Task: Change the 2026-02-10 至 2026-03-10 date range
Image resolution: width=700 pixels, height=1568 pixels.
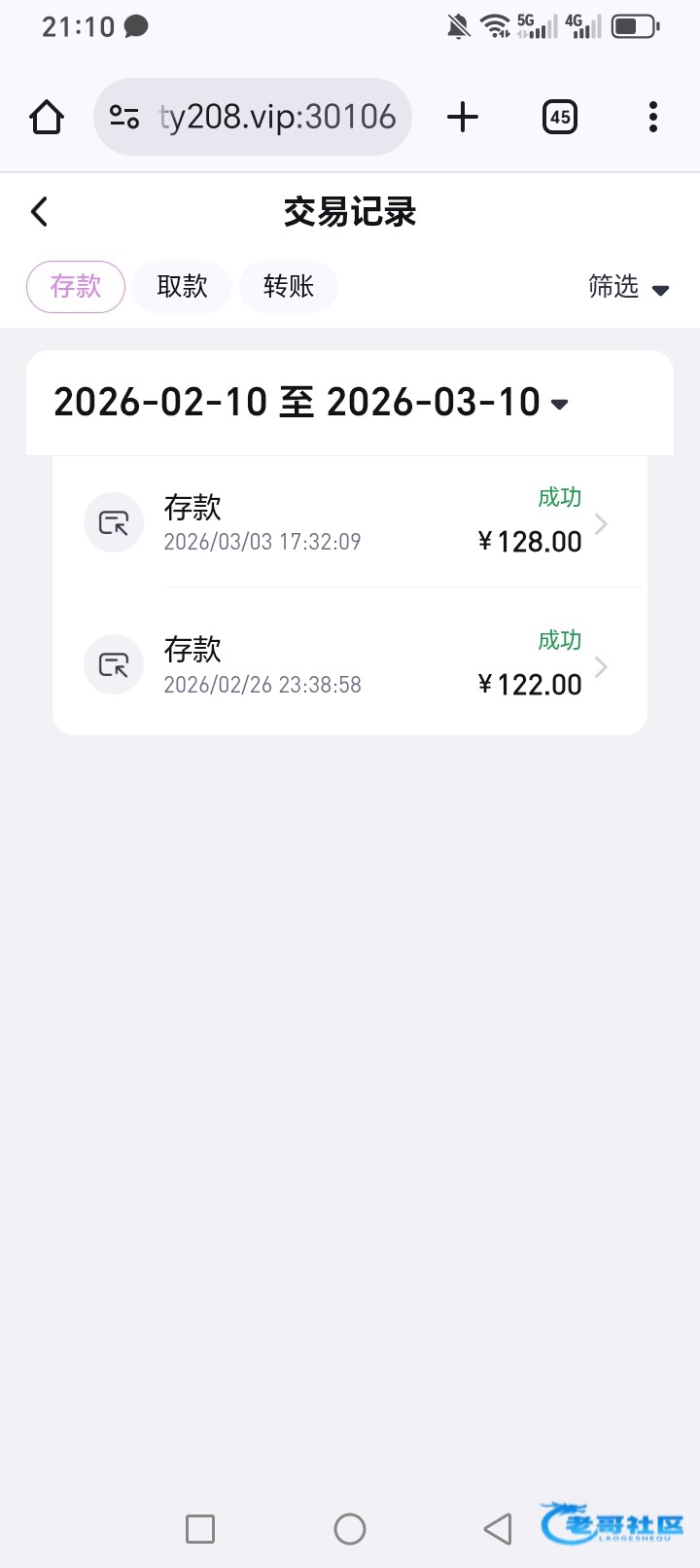Action: (x=311, y=403)
